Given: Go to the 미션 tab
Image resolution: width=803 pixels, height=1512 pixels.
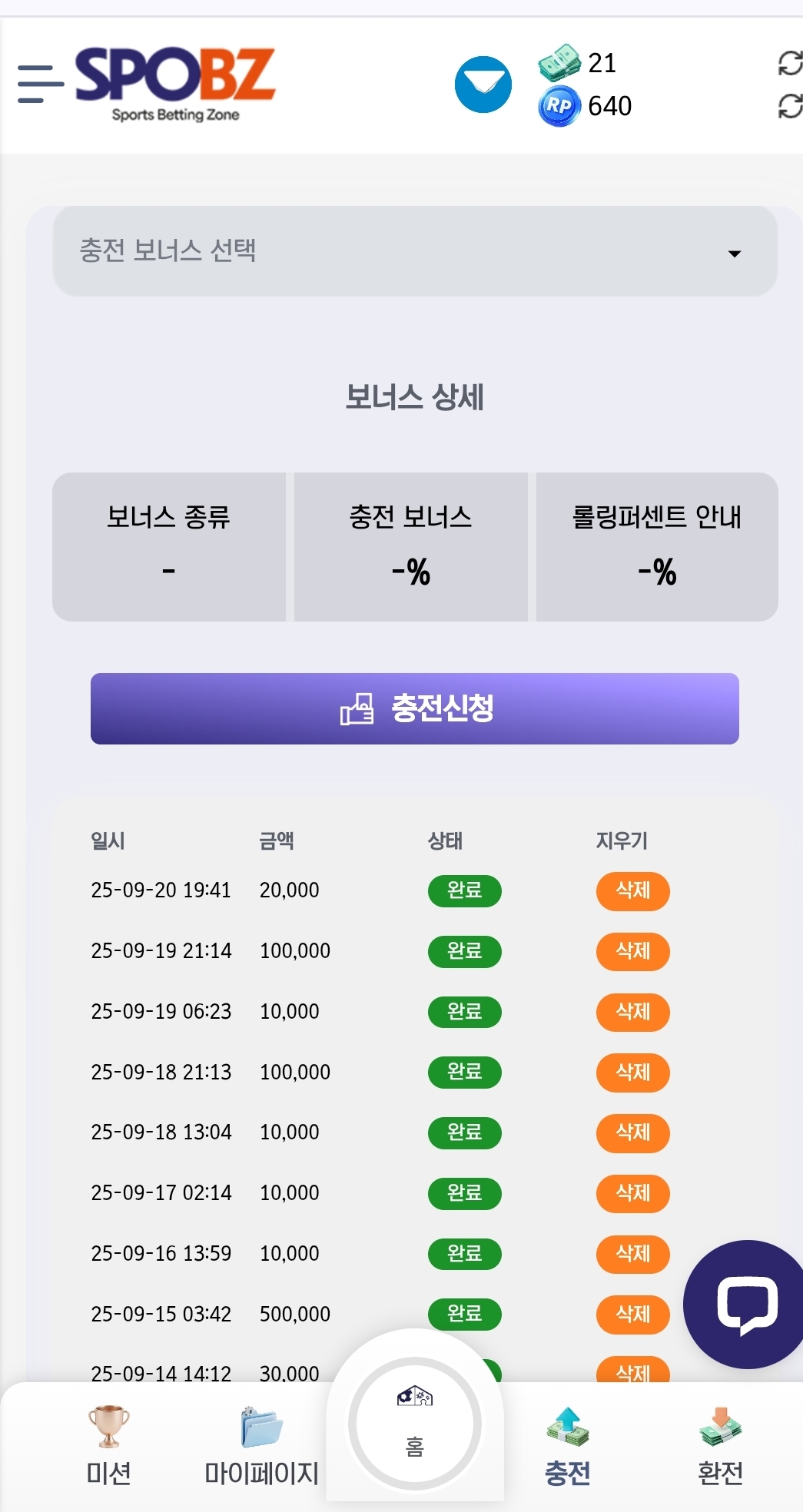Looking at the screenshot, I should [x=108, y=1446].
